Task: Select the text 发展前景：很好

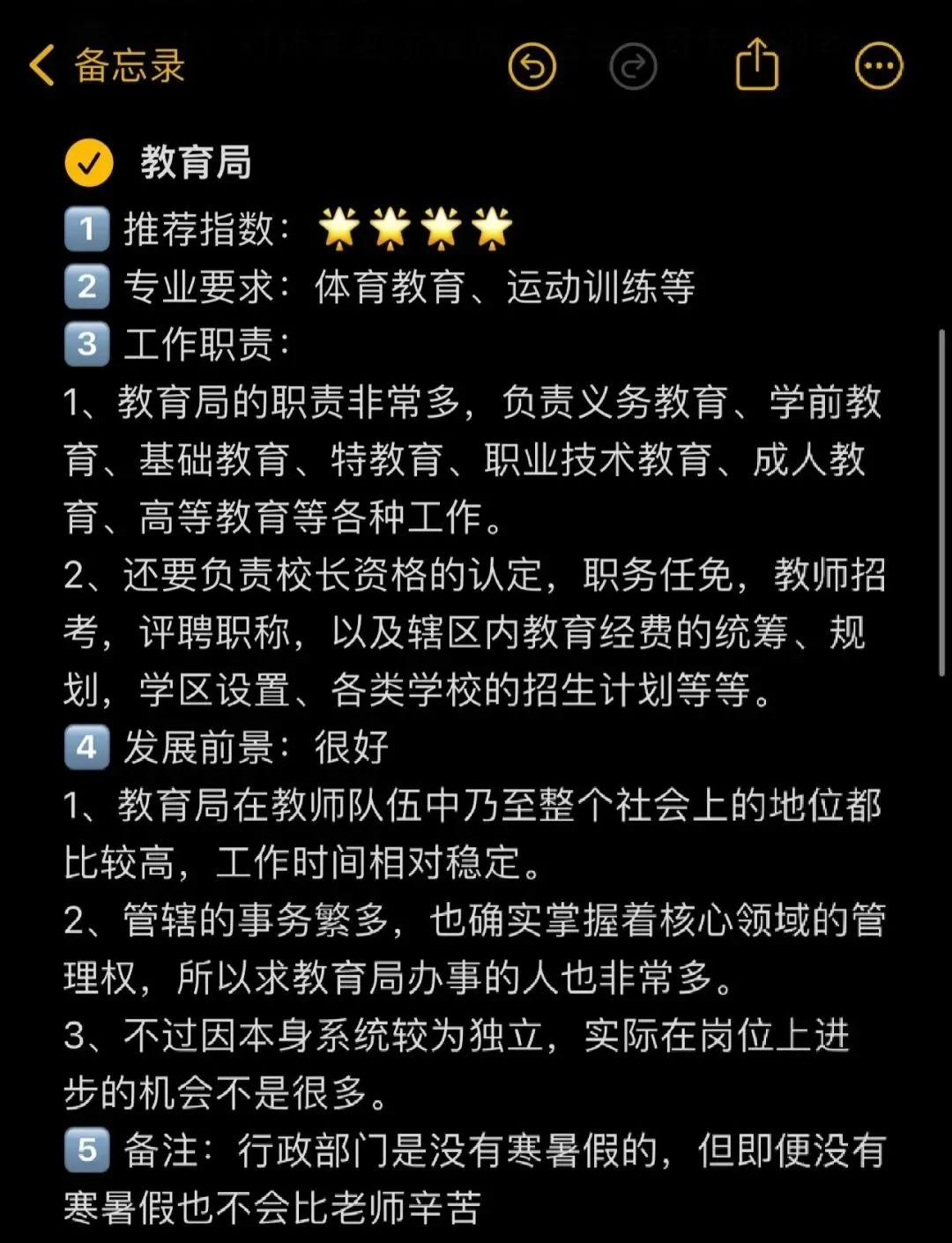Action: point(256,745)
